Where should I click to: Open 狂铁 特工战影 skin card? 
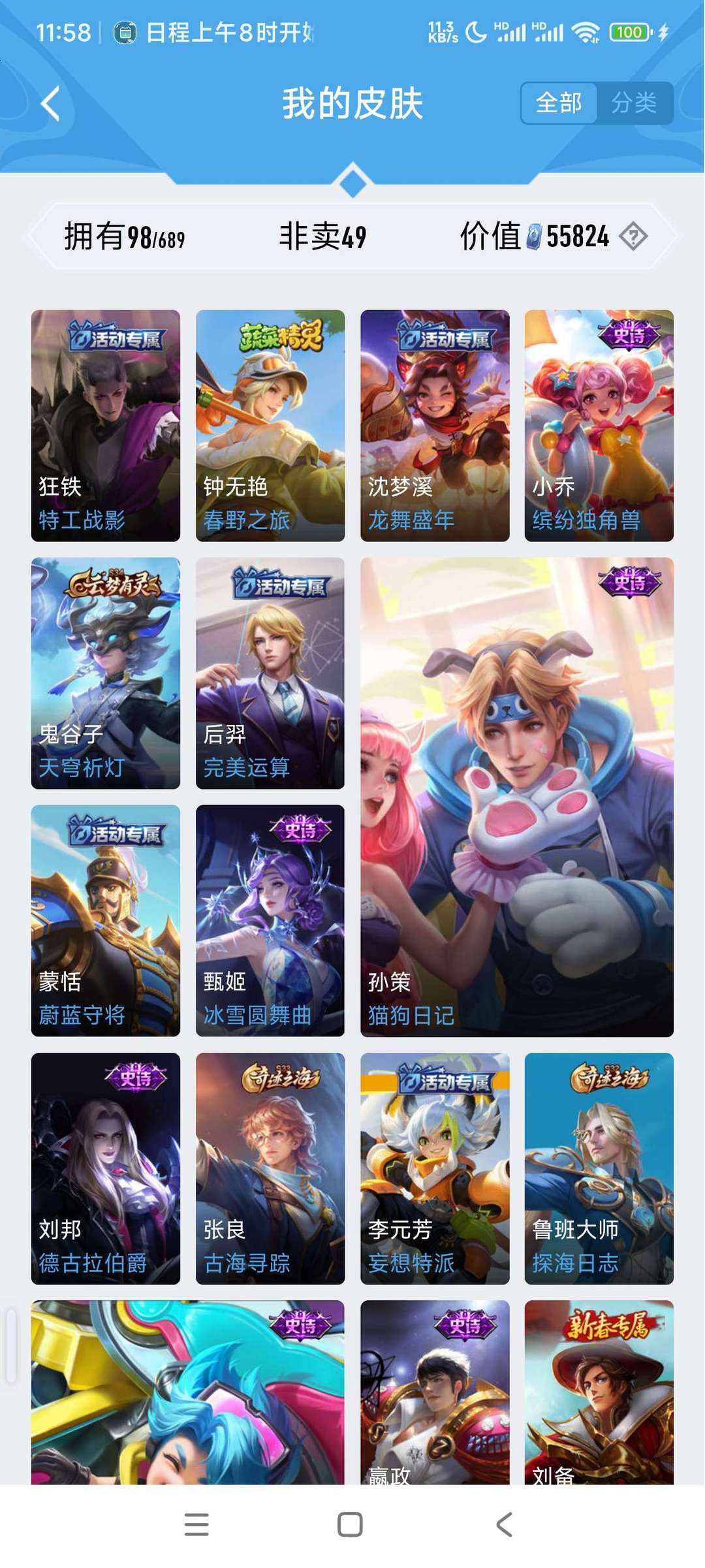point(106,425)
